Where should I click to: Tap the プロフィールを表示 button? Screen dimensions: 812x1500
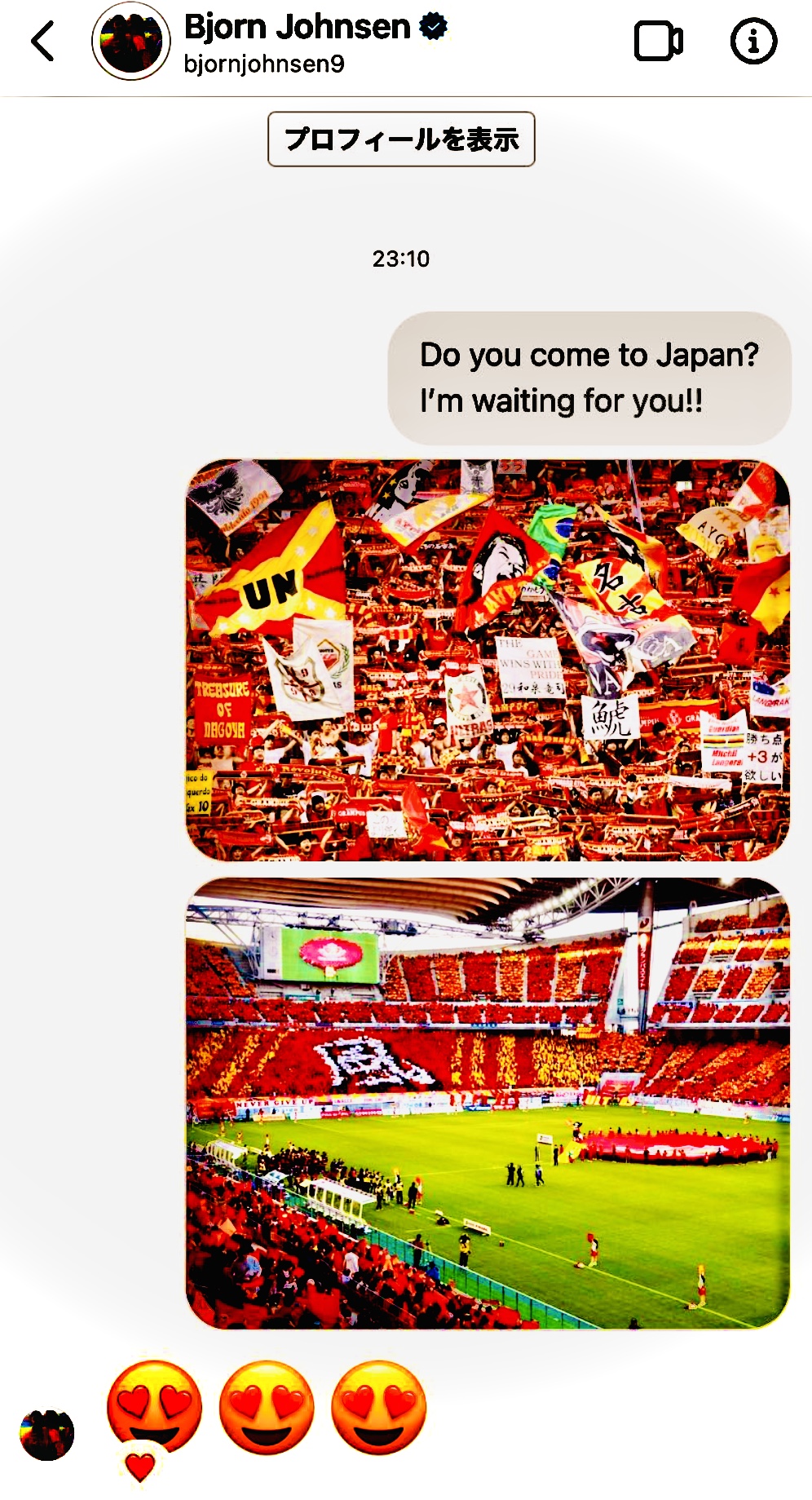[401, 139]
